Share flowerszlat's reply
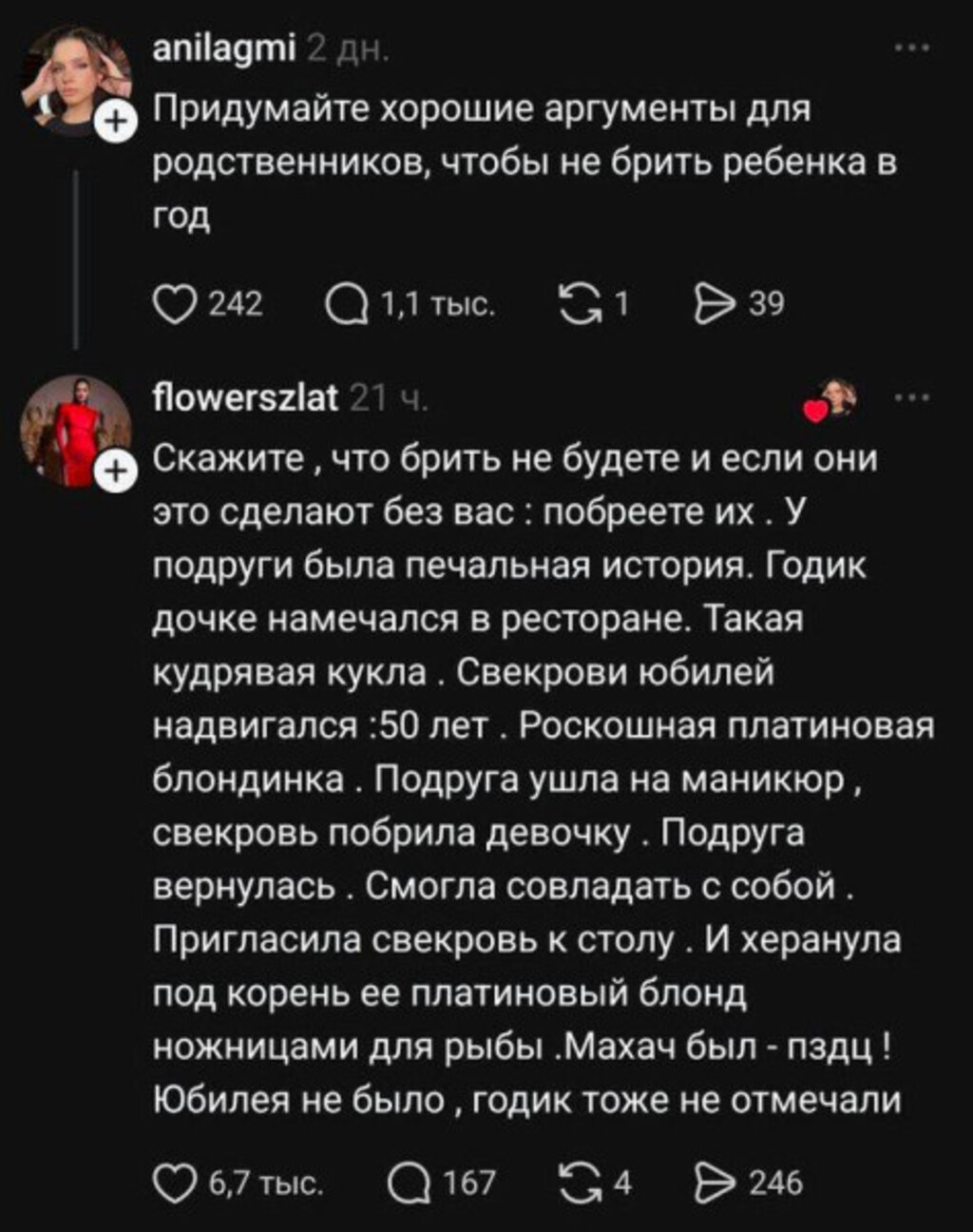The width and height of the screenshot is (973, 1232). pos(715,1184)
